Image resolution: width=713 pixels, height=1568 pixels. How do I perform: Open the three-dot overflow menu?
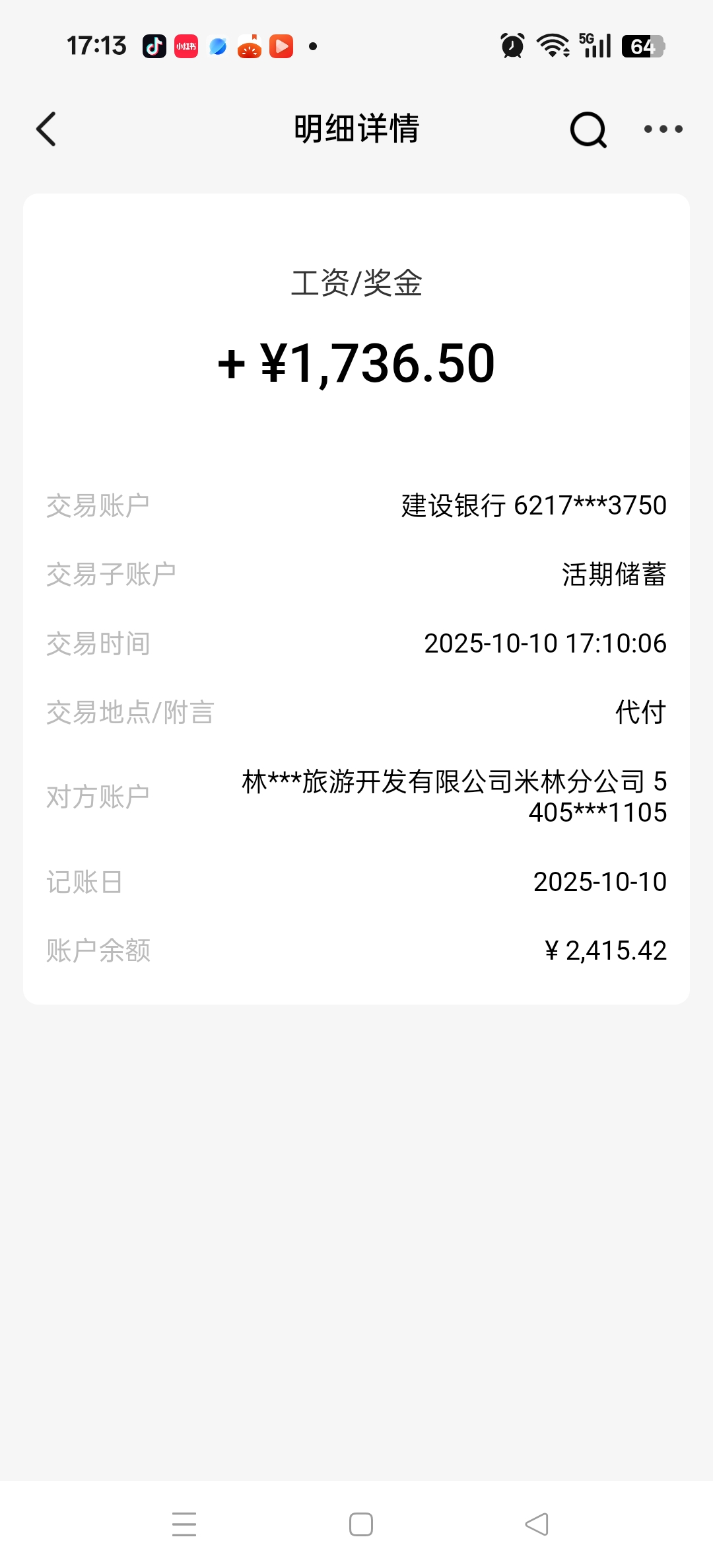(x=663, y=129)
